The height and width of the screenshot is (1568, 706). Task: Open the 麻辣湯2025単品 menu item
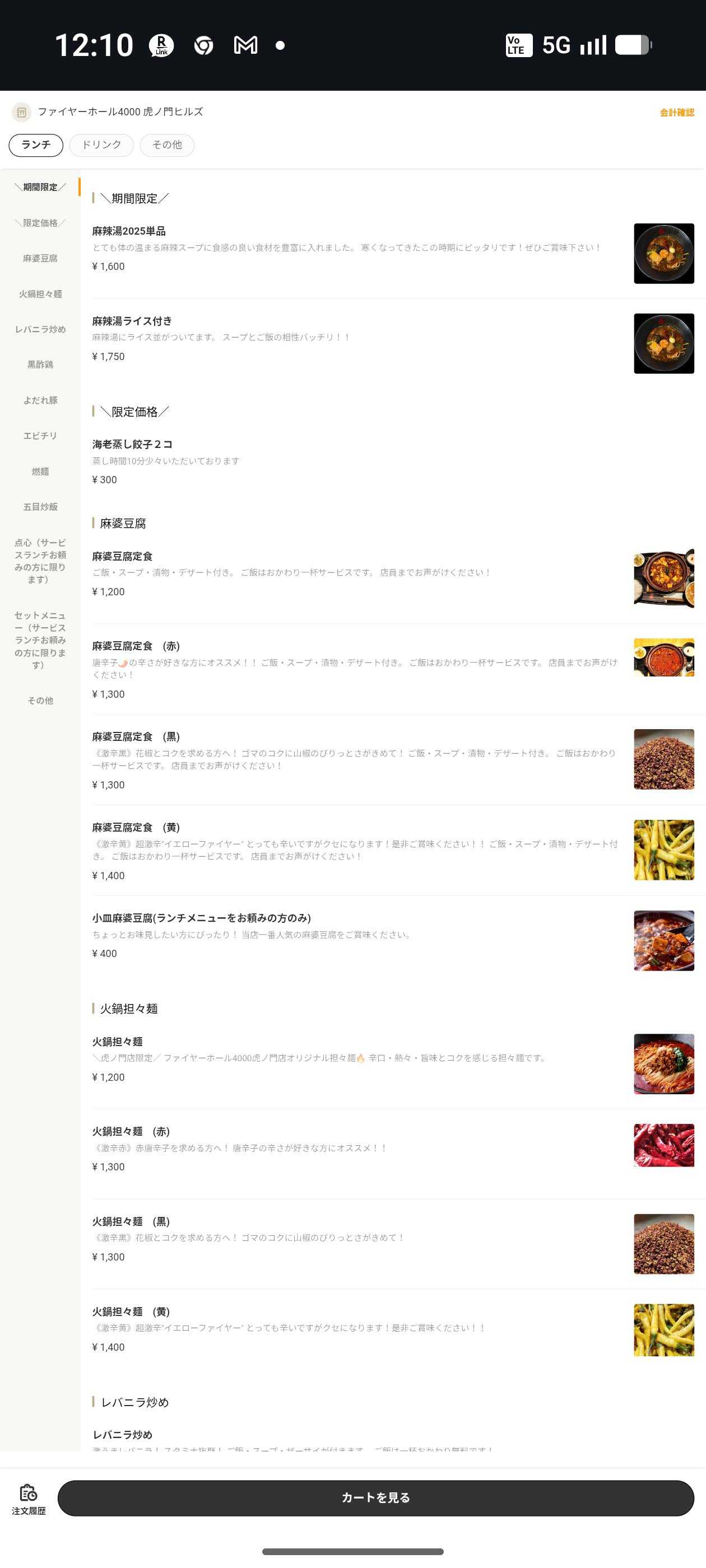(x=354, y=248)
